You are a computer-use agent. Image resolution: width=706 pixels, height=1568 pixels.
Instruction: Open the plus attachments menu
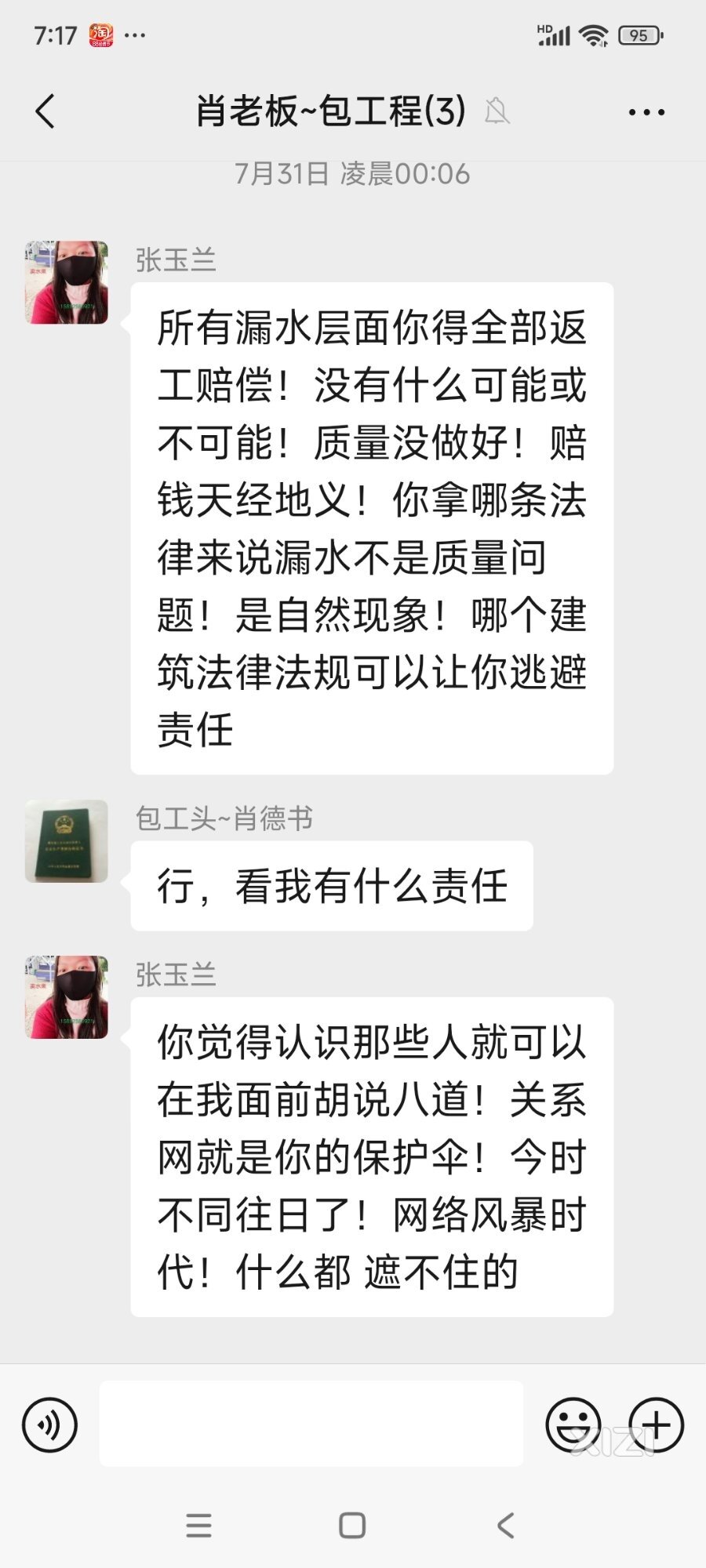click(x=657, y=1425)
